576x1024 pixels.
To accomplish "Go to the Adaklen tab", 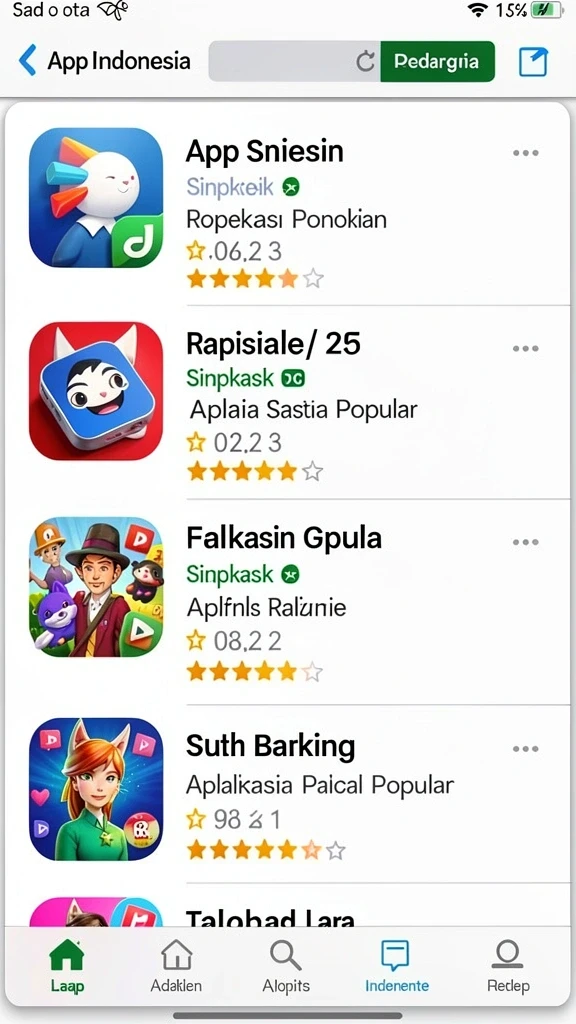I will point(176,966).
